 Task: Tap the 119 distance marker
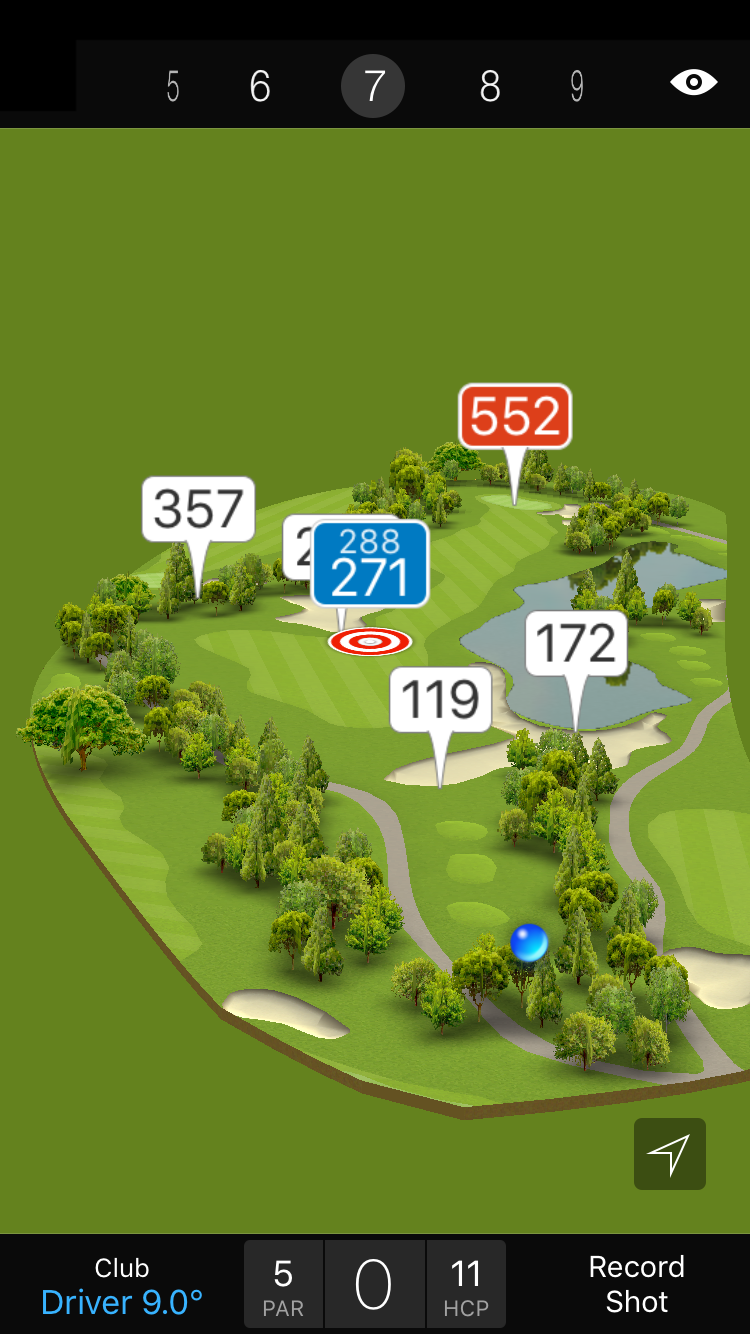[x=441, y=700]
